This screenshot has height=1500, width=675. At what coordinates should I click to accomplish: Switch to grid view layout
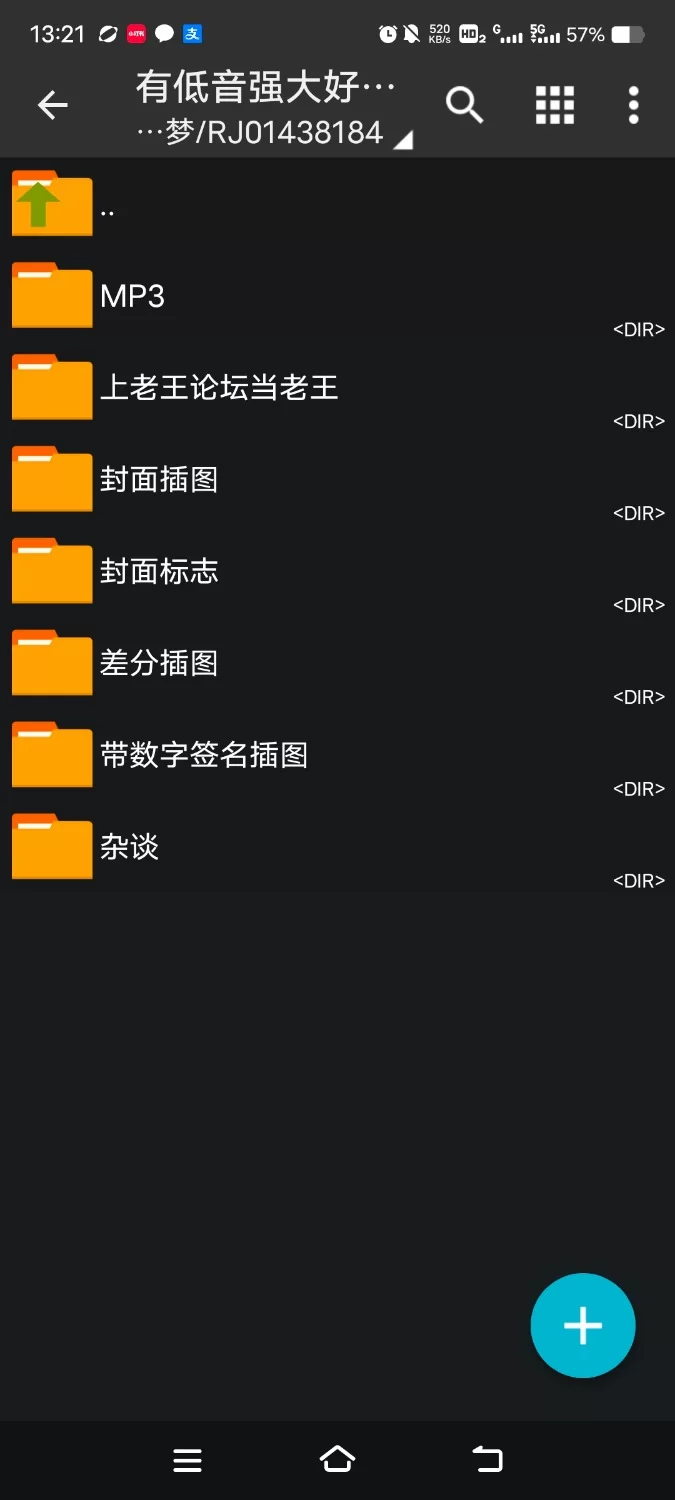point(554,104)
